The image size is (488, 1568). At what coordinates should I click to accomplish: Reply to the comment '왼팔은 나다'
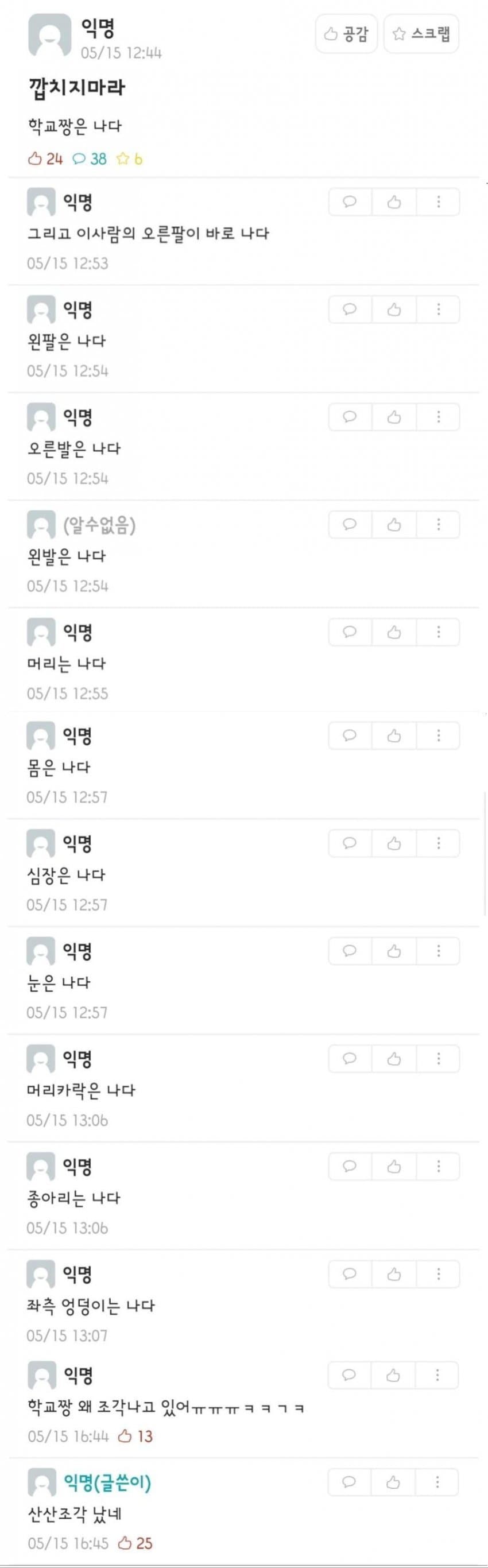(350, 310)
